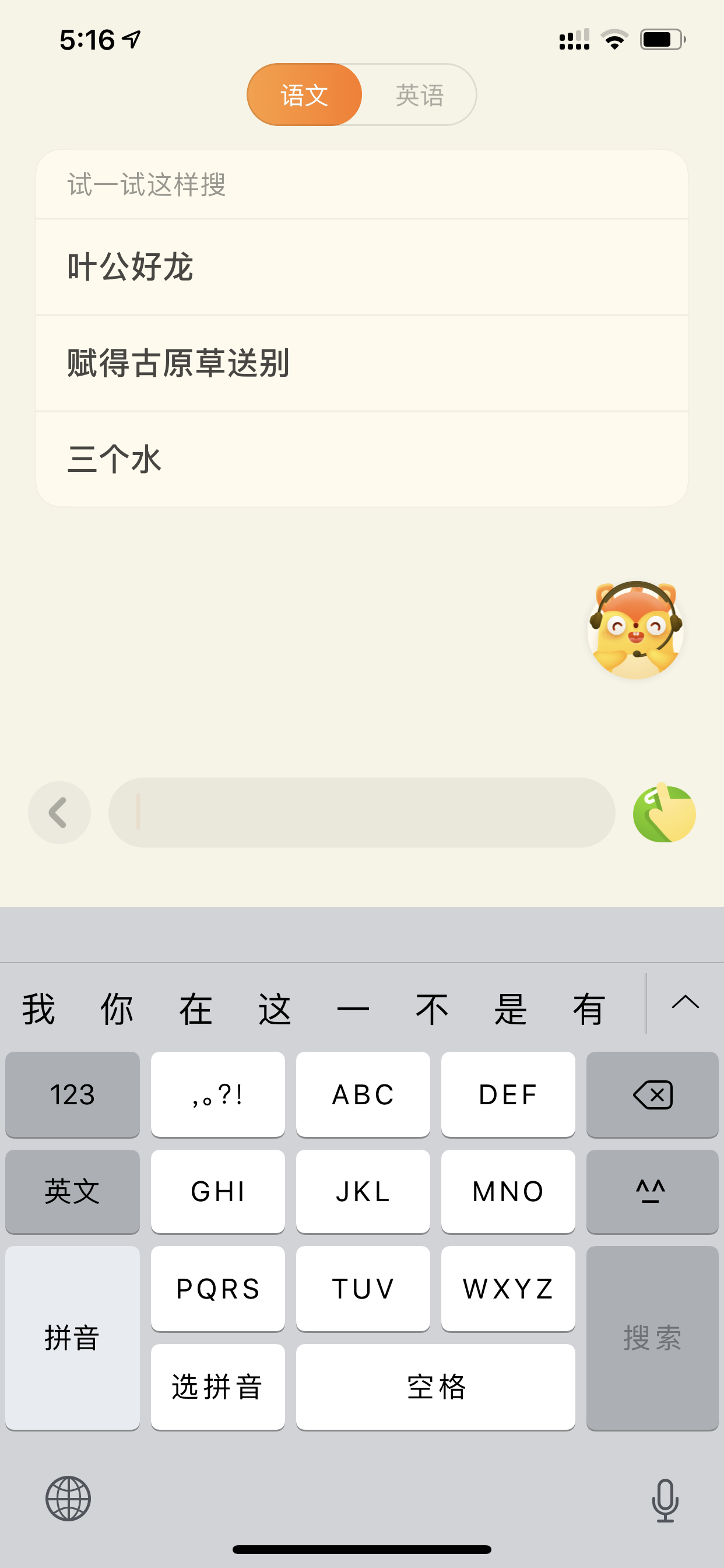Tap the globe keyboard switcher
Screen dimensions: 724x1568
[x=68, y=1499]
